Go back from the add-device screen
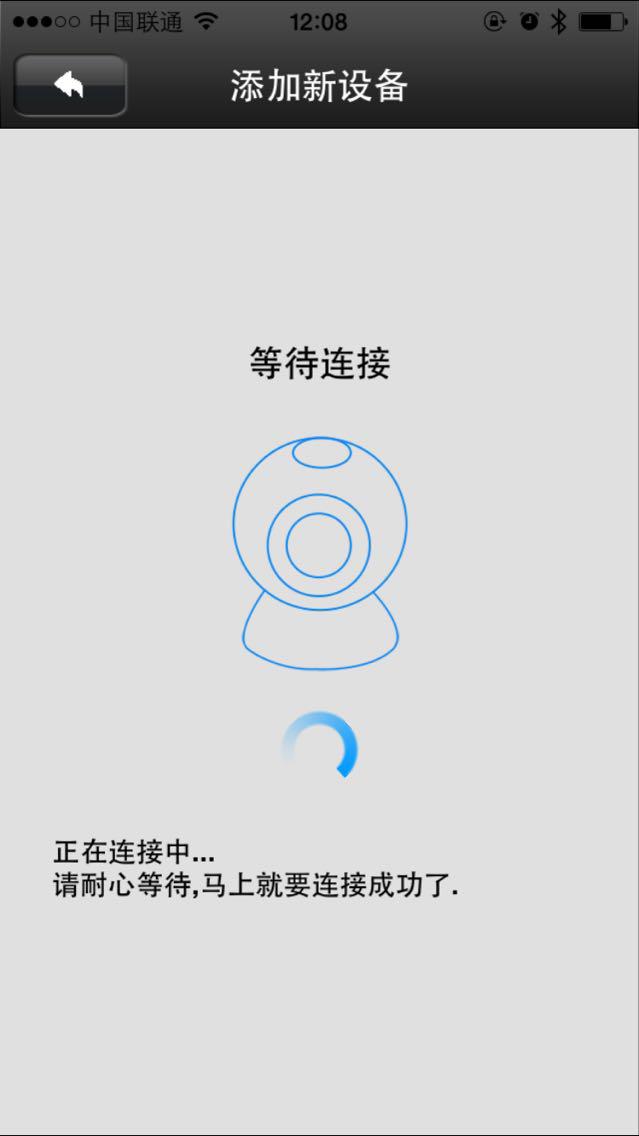 tap(70, 86)
